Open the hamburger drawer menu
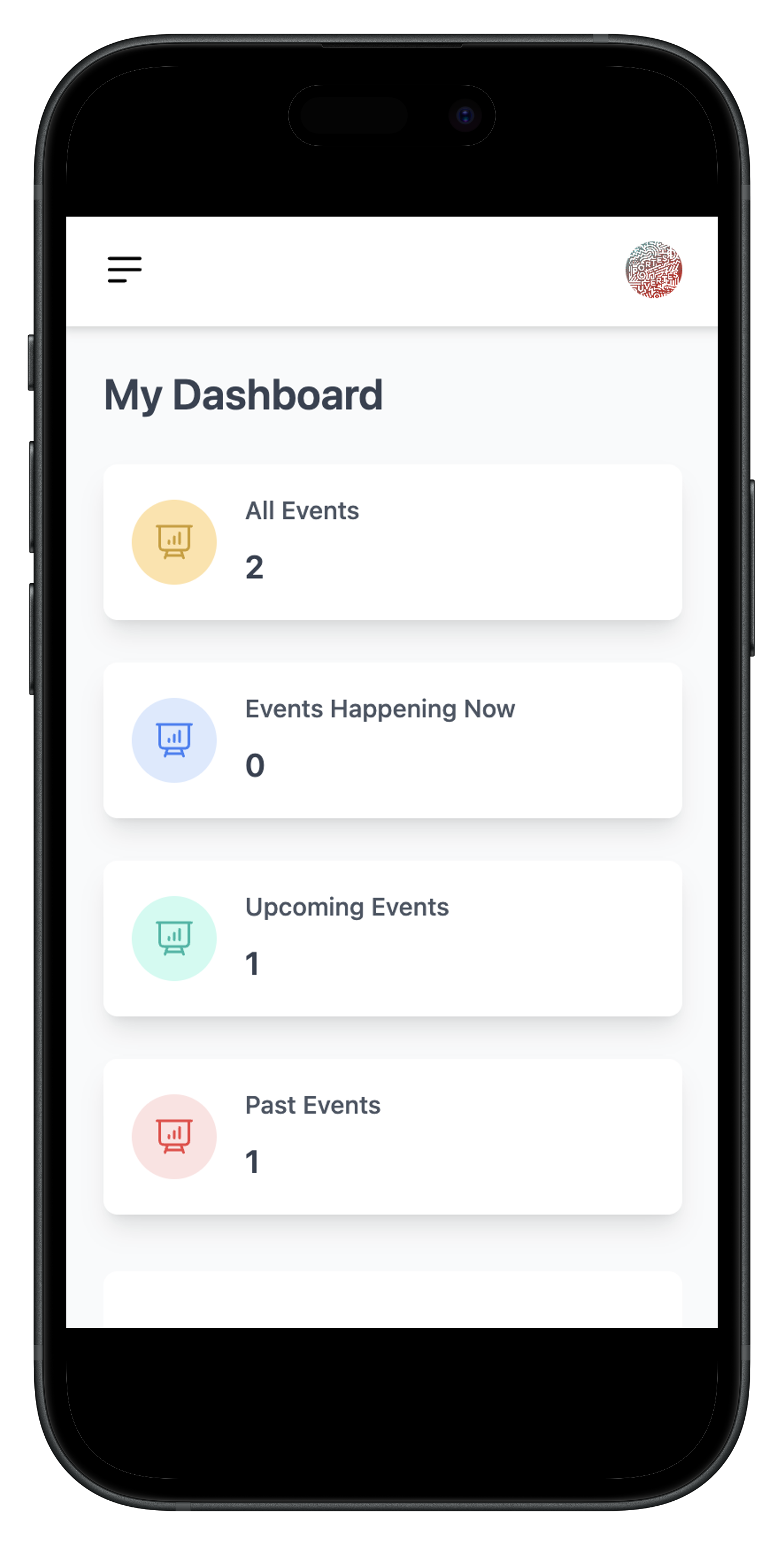784x1545 pixels. tap(125, 270)
